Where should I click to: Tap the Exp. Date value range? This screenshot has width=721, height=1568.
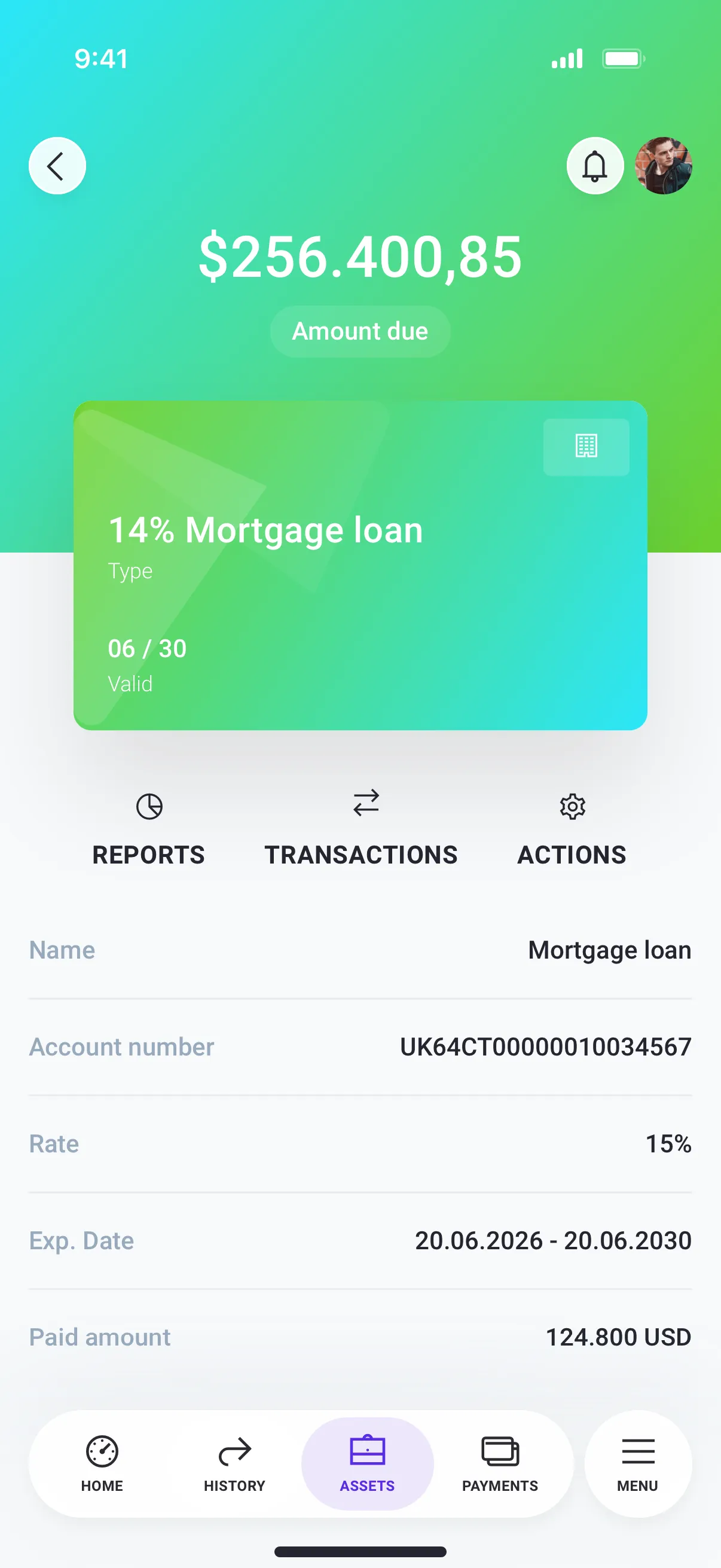[x=552, y=1240]
